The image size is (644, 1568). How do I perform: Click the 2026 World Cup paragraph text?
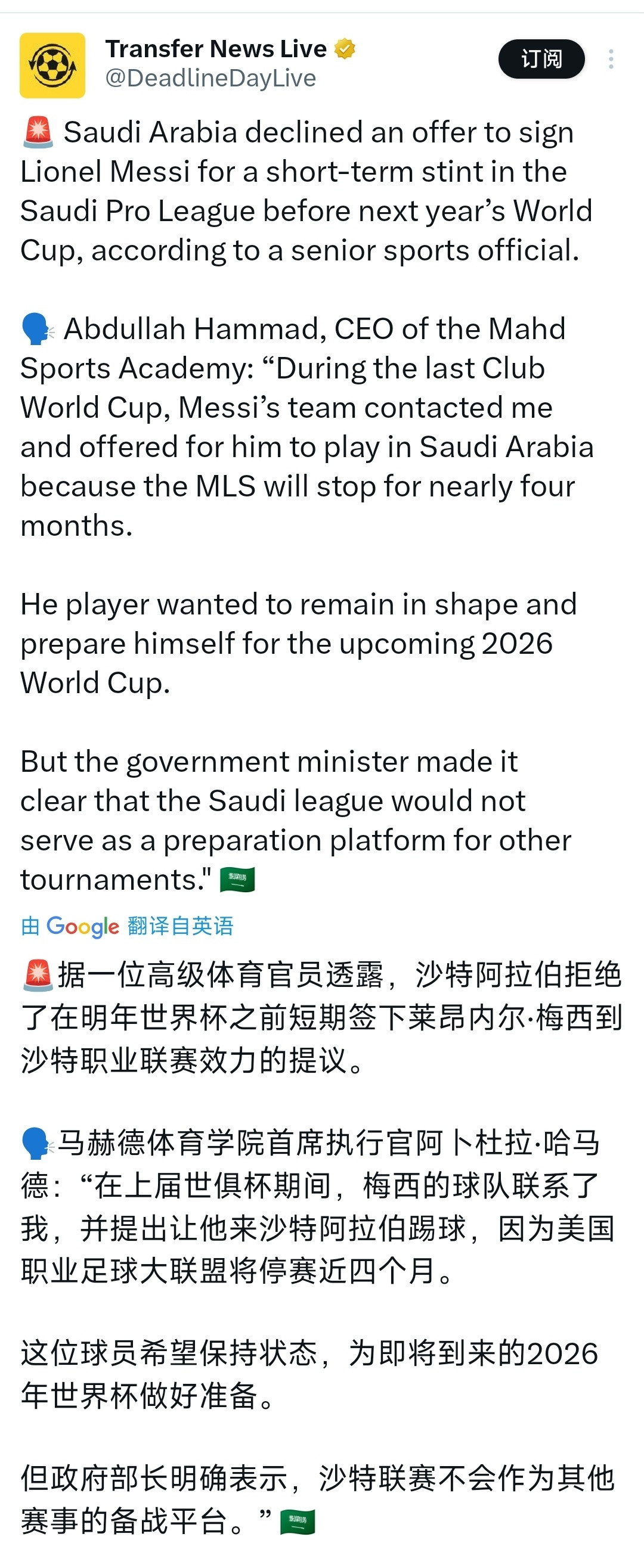tap(292, 643)
